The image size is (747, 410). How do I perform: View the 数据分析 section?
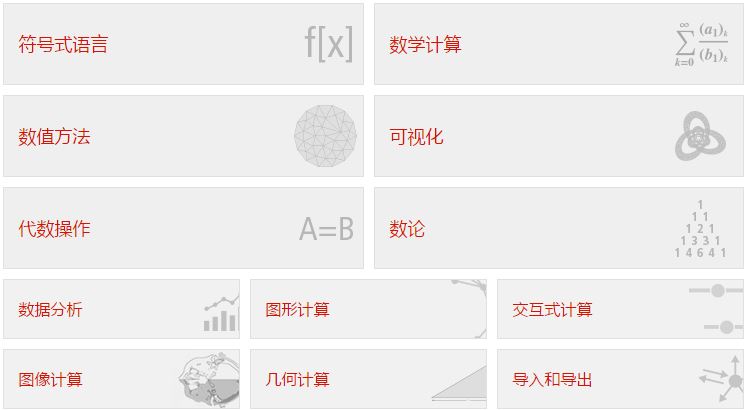(121, 309)
